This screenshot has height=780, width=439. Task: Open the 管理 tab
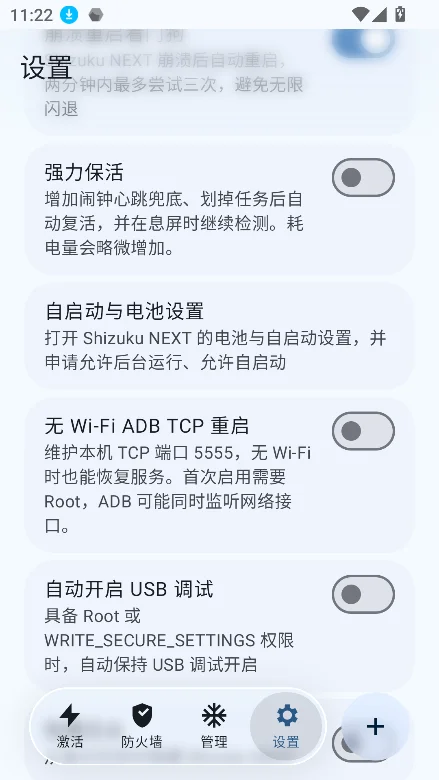[214, 726]
